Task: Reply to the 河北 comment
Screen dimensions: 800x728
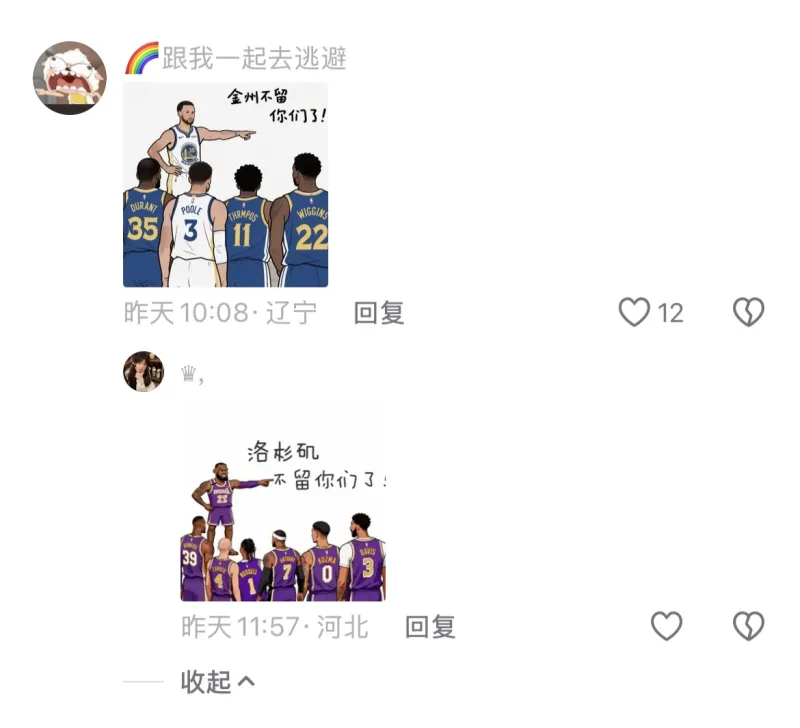Action: coord(430,627)
